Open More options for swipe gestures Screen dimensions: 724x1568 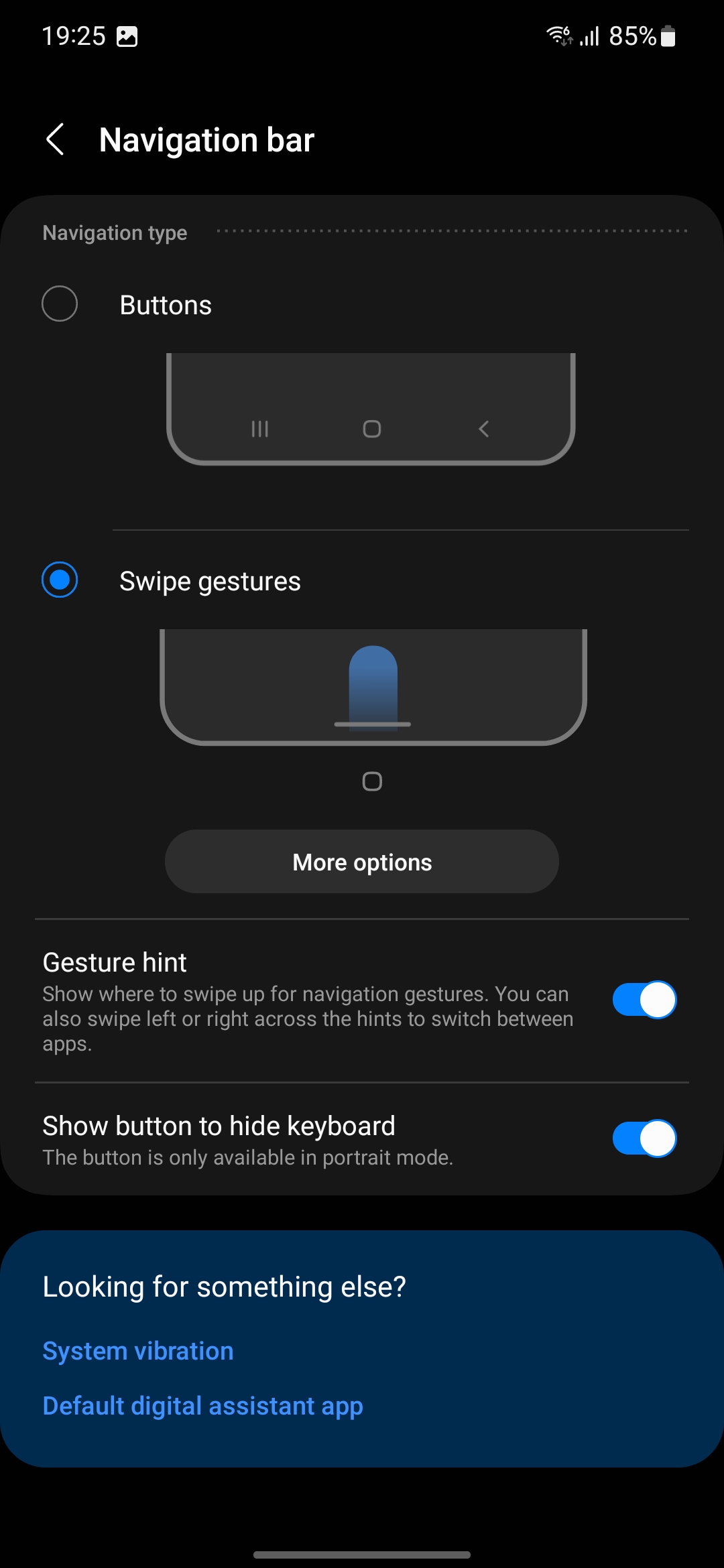tap(362, 862)
